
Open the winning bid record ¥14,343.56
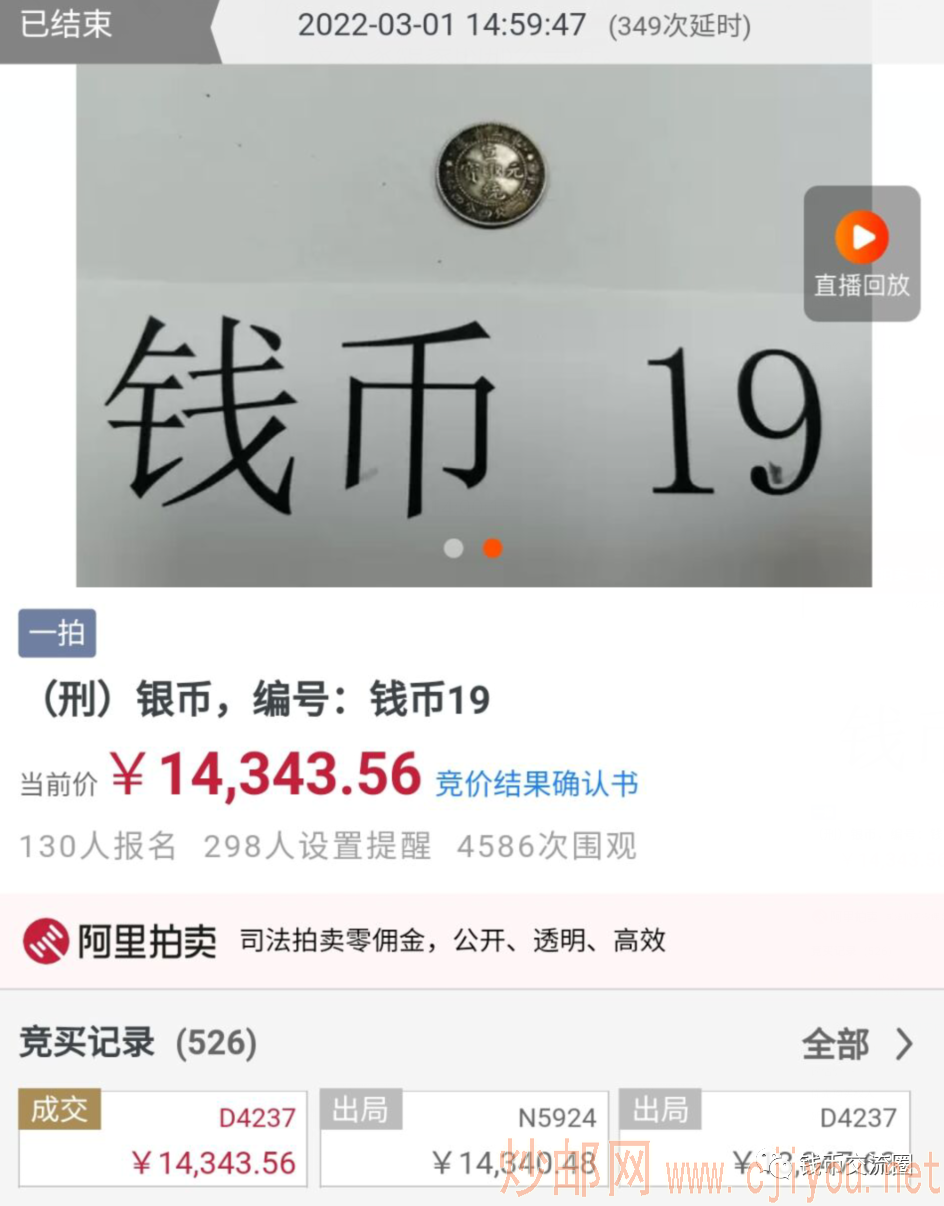[x=162, y=1140]
